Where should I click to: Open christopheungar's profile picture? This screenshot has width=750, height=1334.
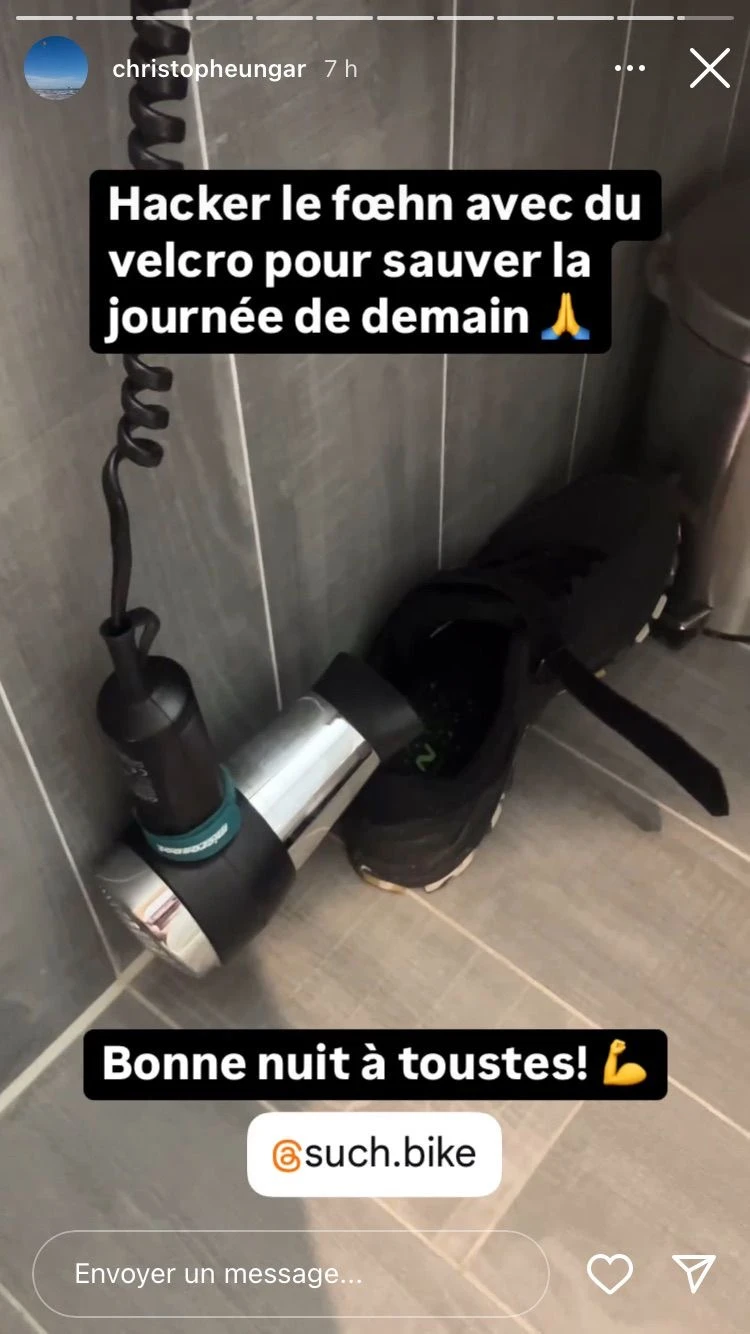[x=56, y=68]
